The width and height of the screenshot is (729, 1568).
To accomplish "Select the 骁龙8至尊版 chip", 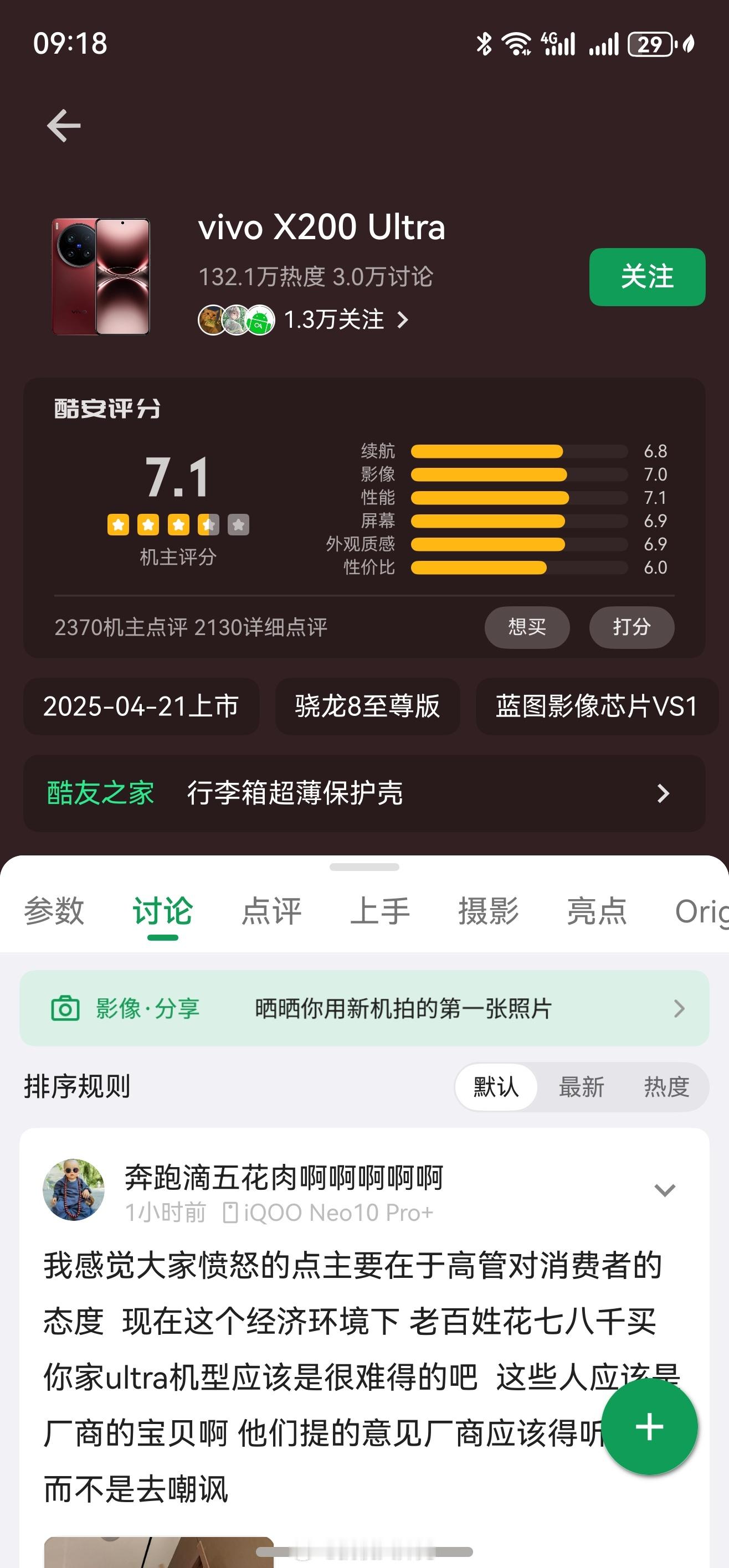I will point(367,706).
